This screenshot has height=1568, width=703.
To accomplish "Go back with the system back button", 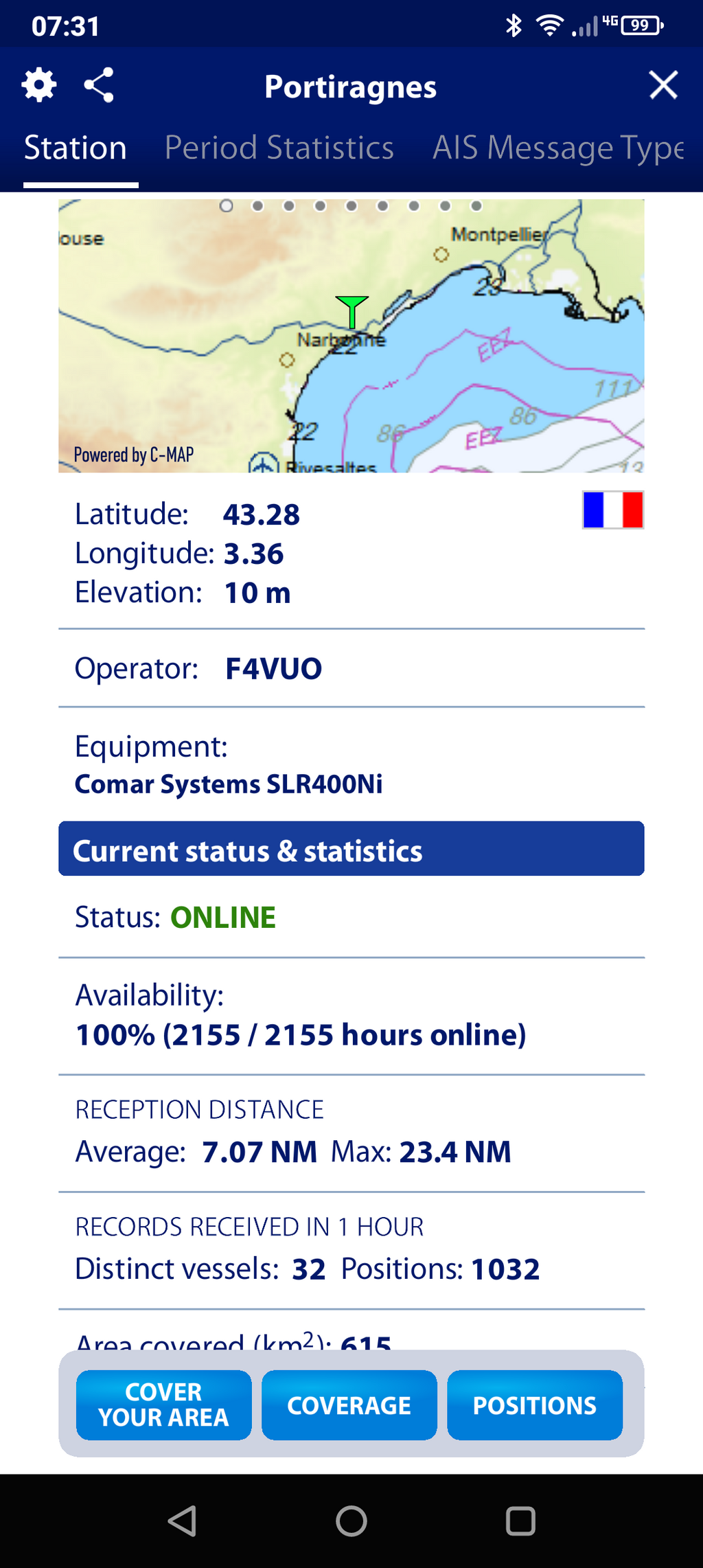I will pos(183,1521).
